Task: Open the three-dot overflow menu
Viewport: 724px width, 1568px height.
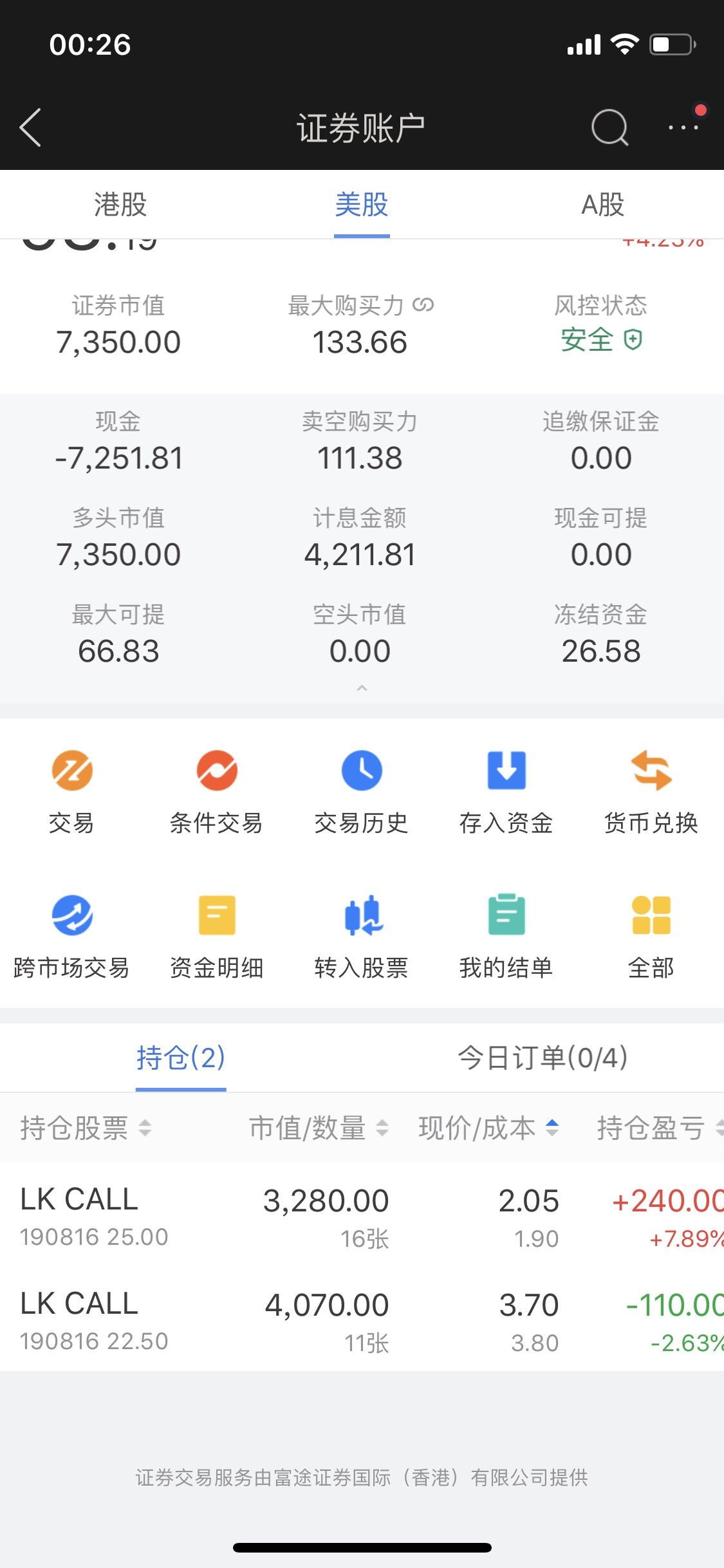Action: pos(683,127)
